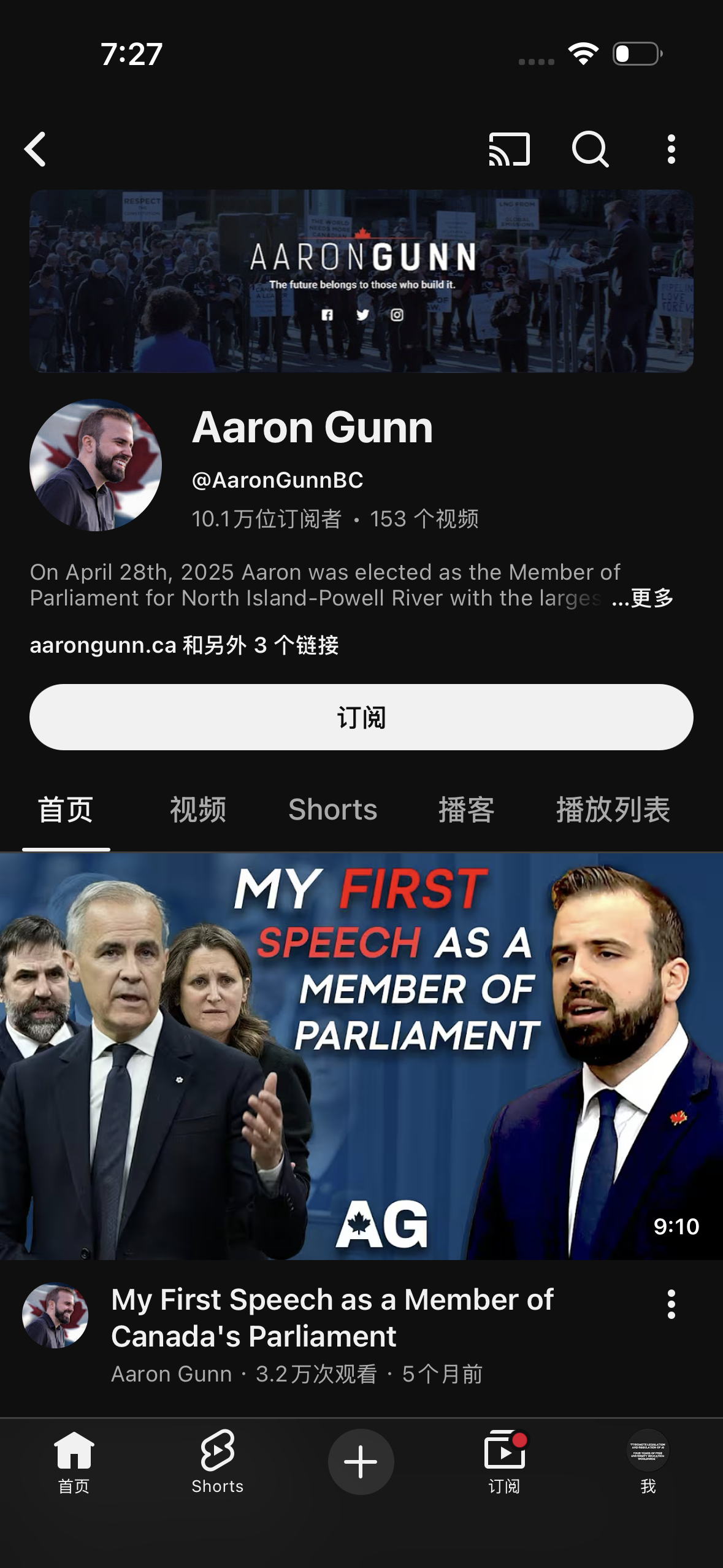723x1568 pixels.
Task: Switch to the 视频 channel tab
Action: pyautogui.click(x=198, y=809)
